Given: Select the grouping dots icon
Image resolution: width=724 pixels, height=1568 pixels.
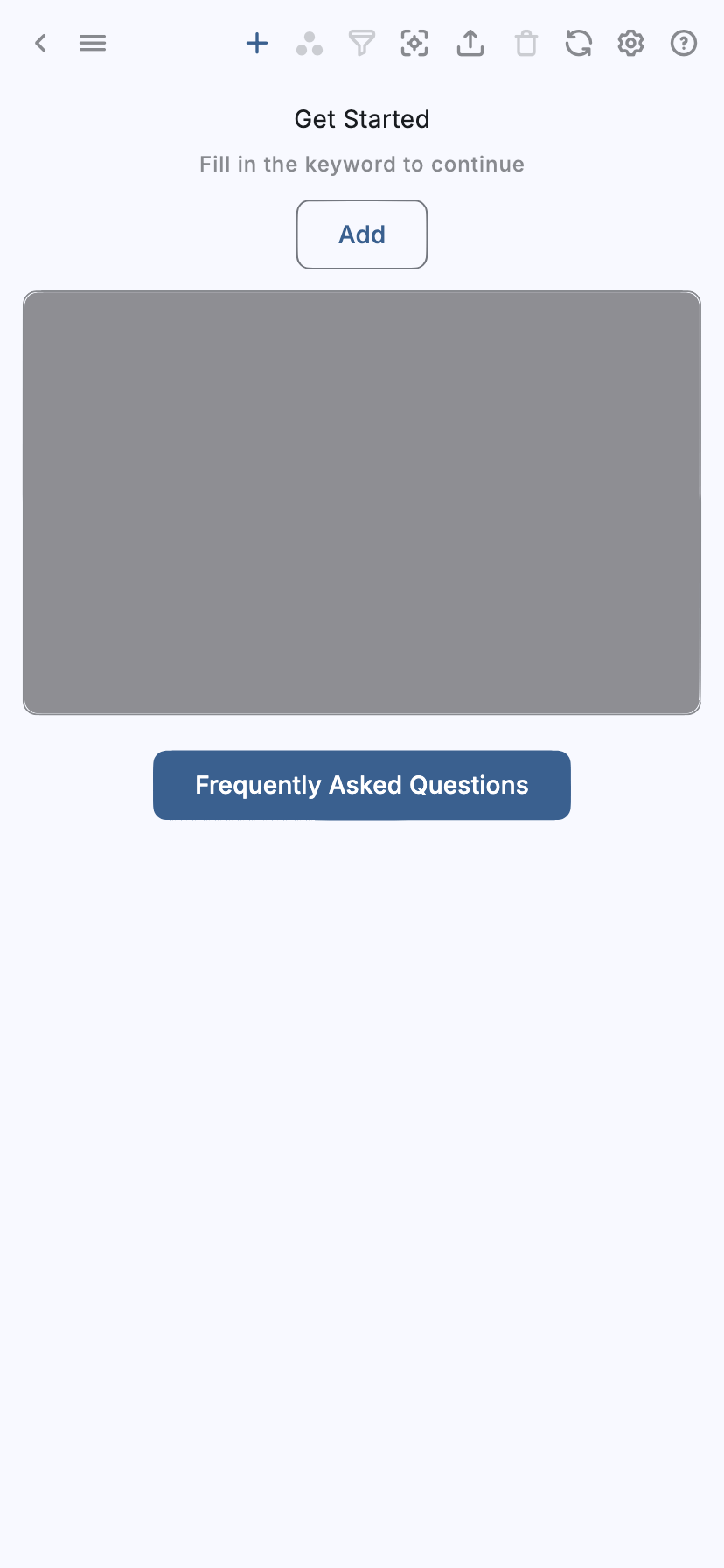Looking at the screenshot, I should (309, 43).
